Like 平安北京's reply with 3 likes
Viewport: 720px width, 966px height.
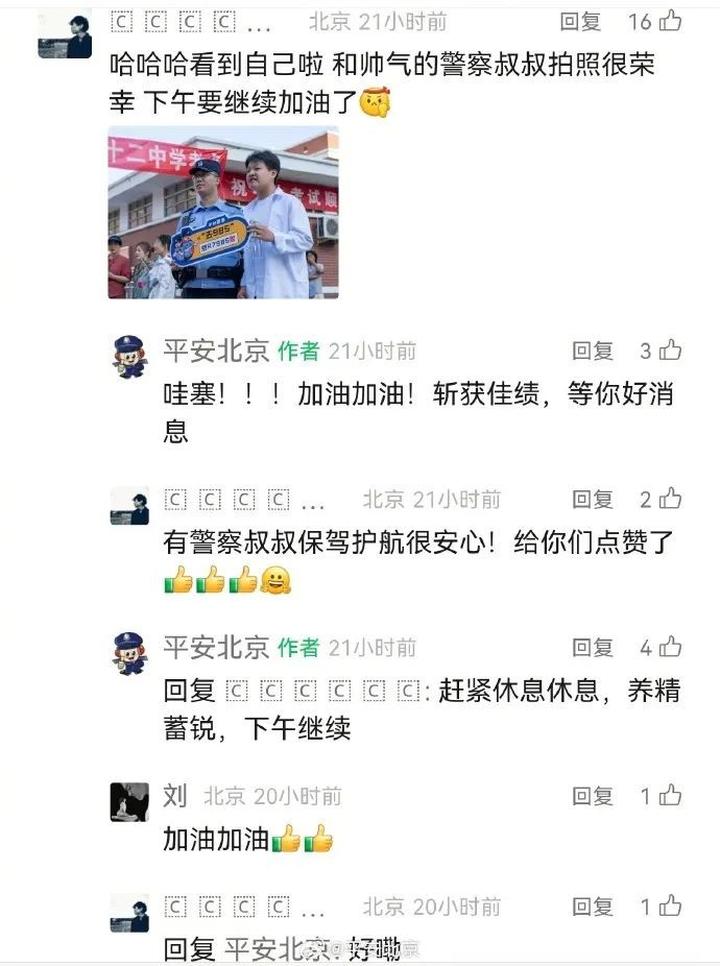pyautogui.click(x=670, y=351)
